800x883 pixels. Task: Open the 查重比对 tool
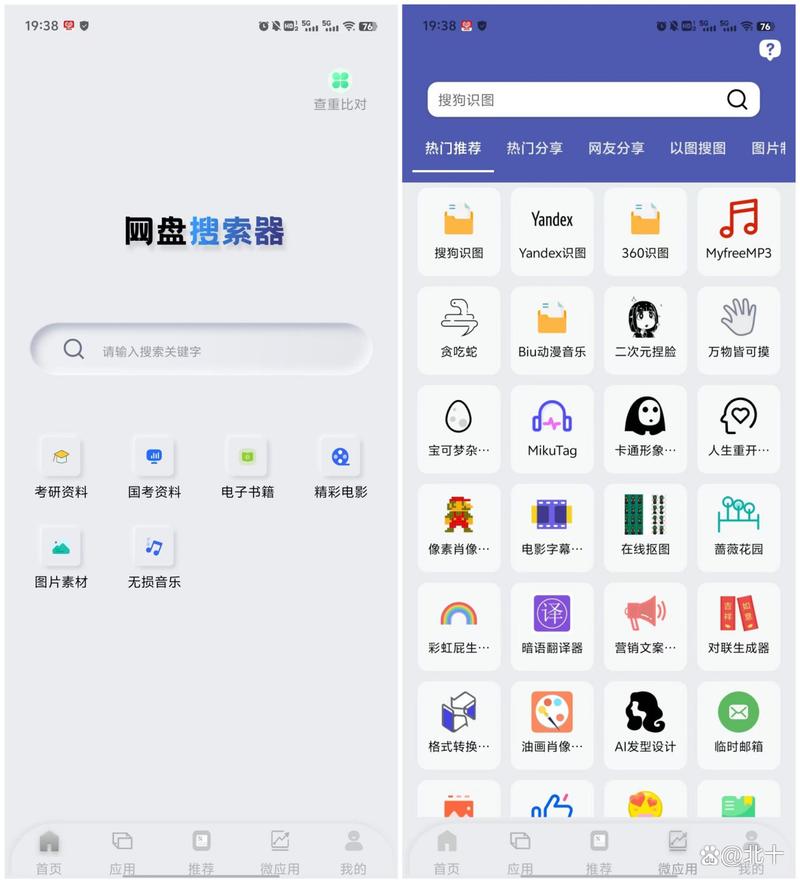[x=340, y=88]
